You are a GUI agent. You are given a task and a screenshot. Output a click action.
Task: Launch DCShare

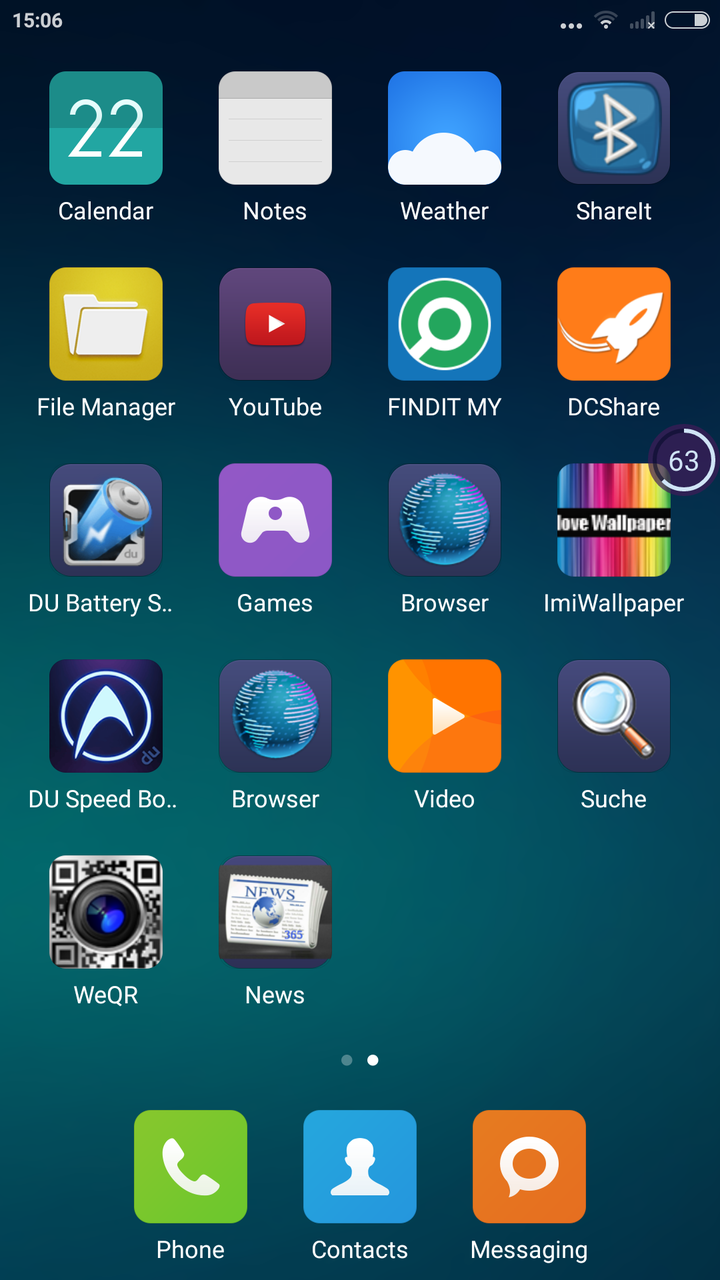(x=613, y=324)
